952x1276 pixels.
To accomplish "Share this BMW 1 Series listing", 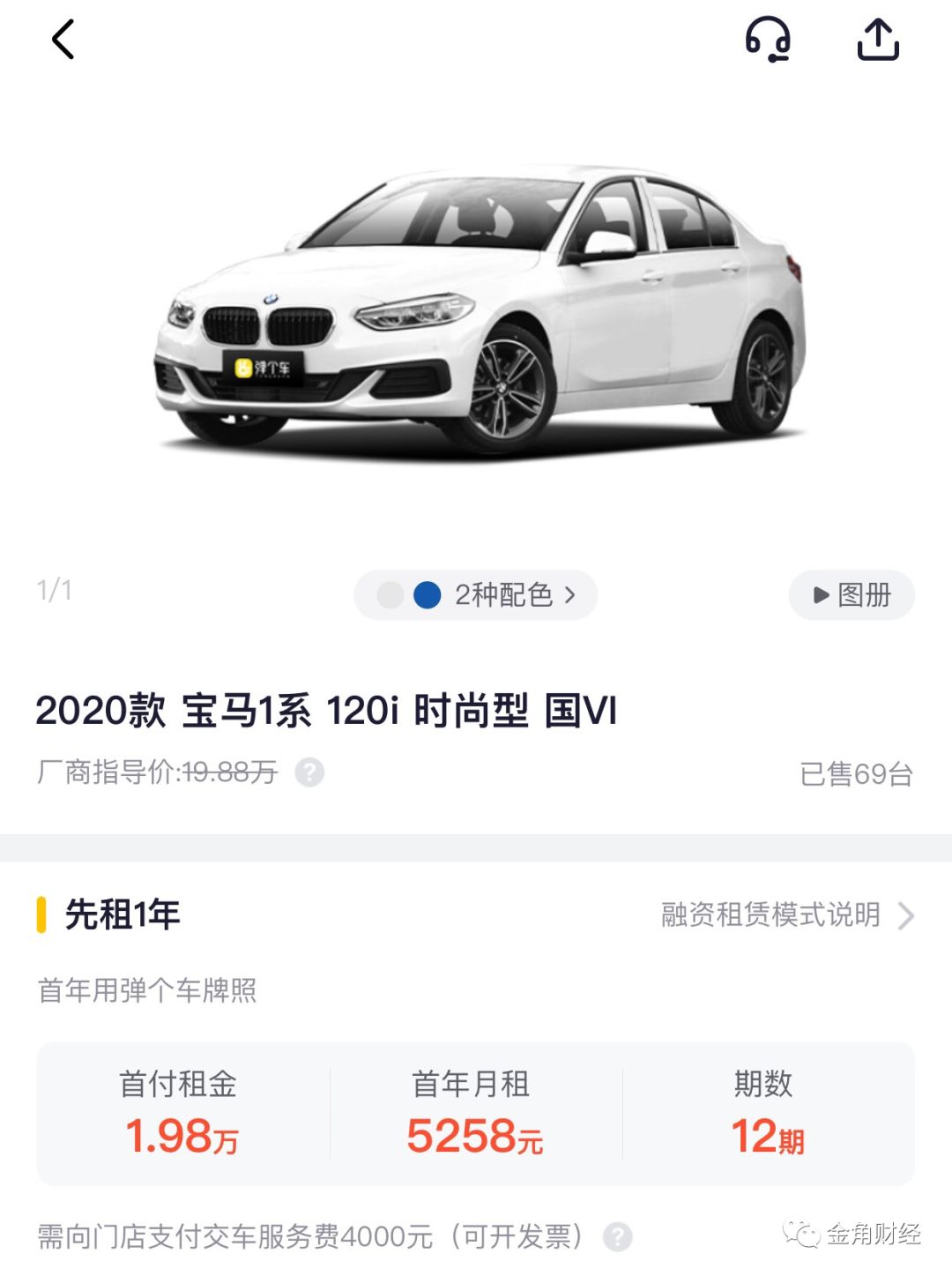I will click(878, 41).
